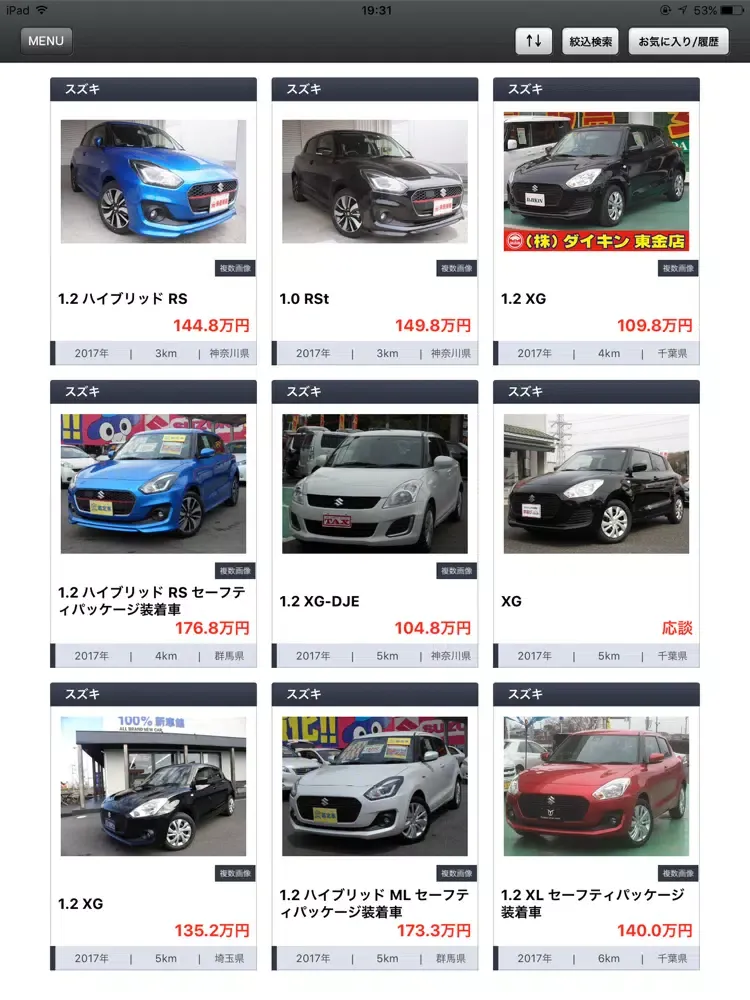View the 1.2 XG-DJE 104.8万円 car
Viewport: 750px width, 1000px height.
(x=375, y=523)
